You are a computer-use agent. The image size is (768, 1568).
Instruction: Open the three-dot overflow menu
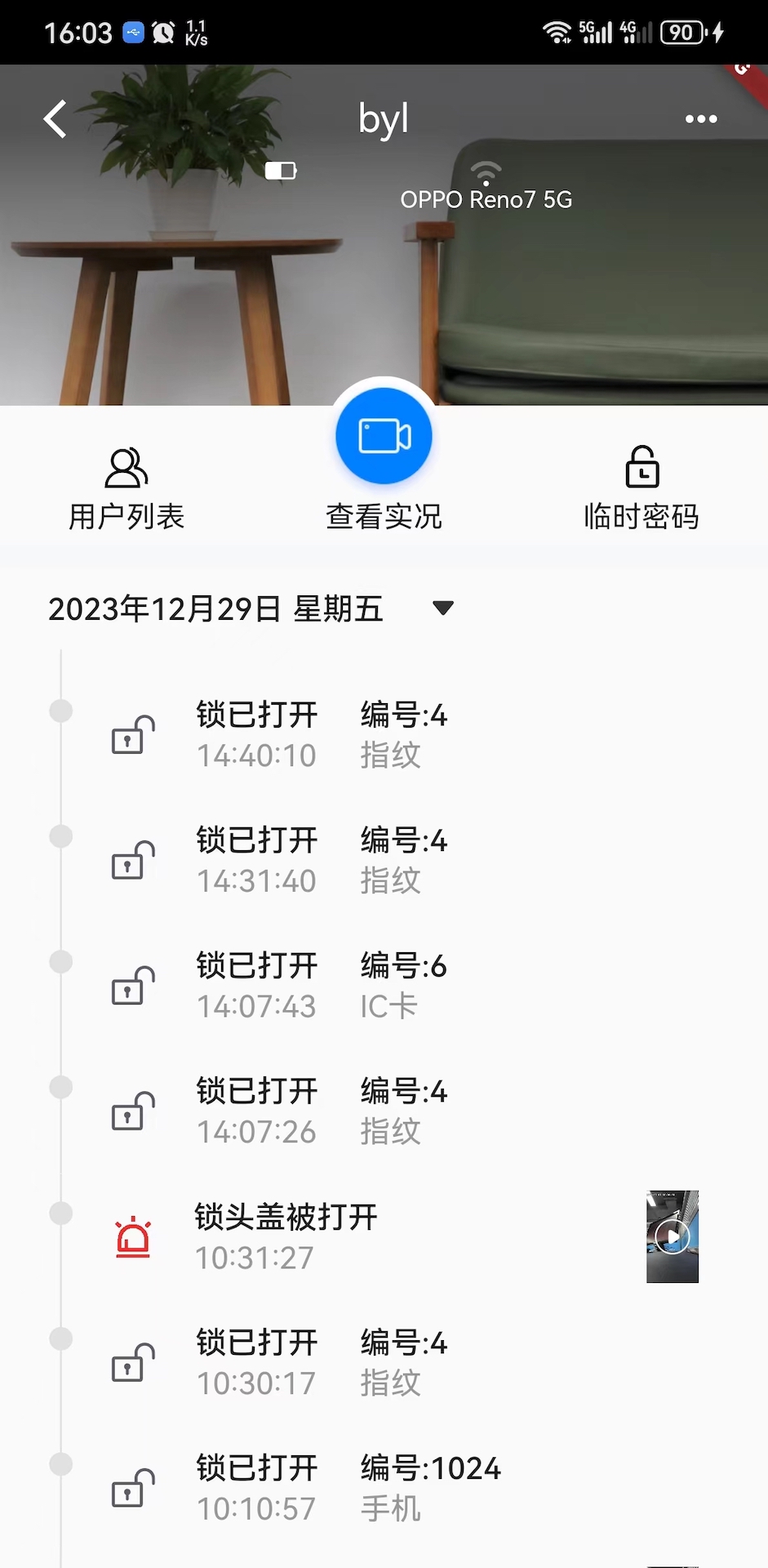pos(700,119)
